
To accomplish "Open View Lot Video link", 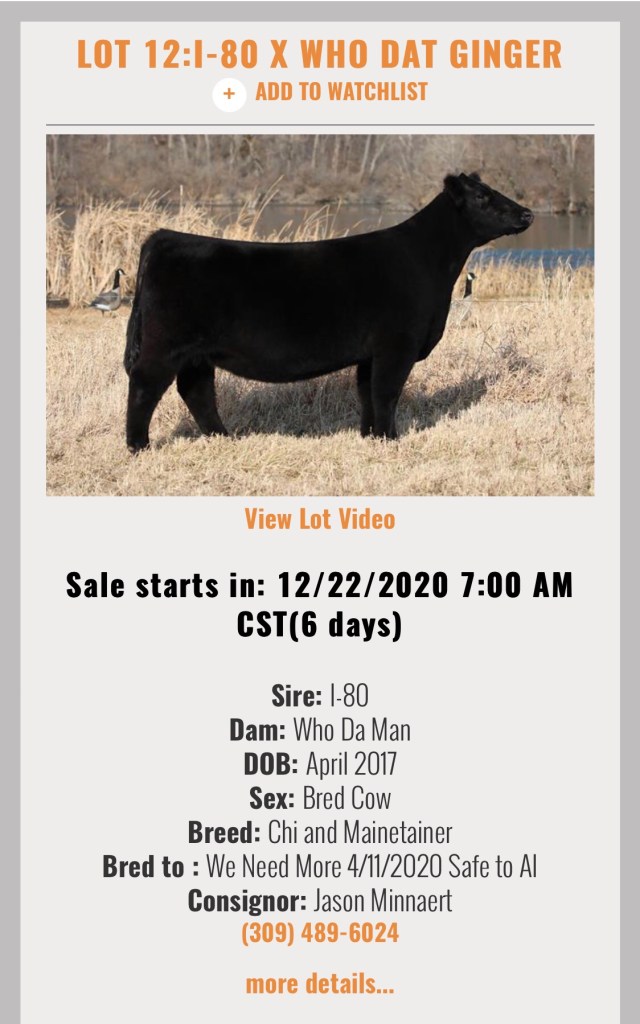I will pos(320,519).
